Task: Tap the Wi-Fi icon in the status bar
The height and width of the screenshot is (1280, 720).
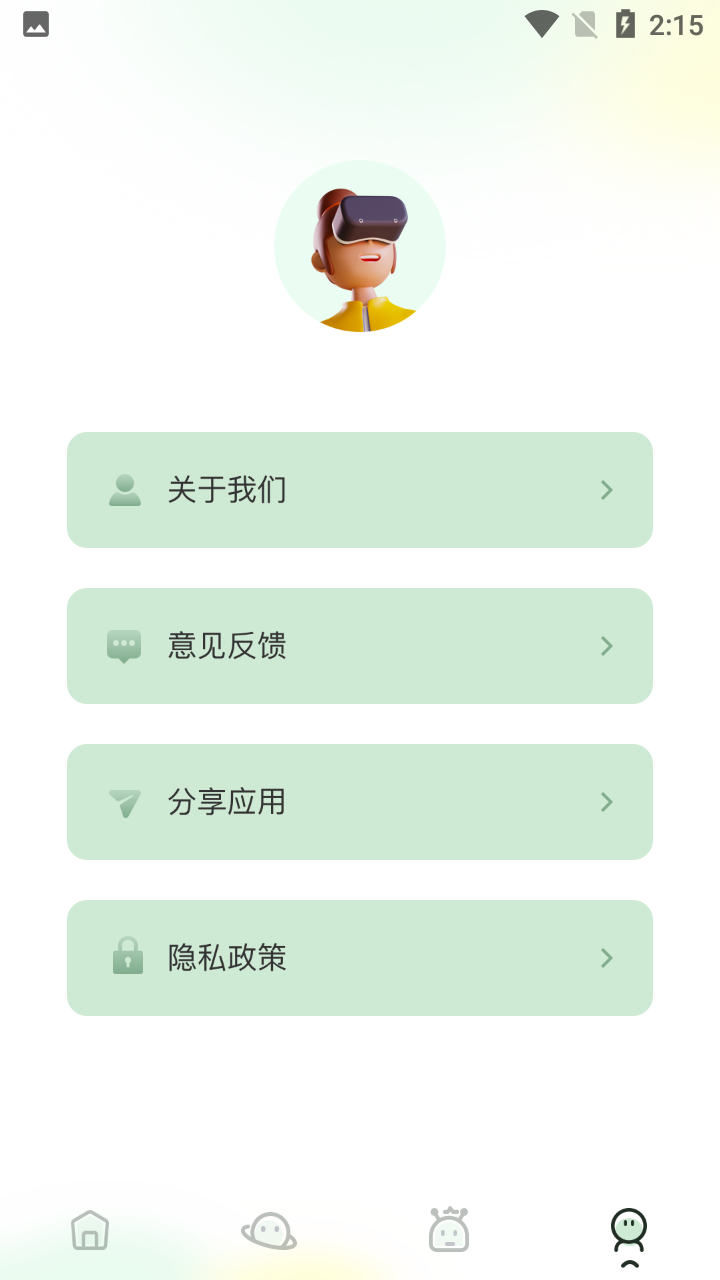Action: (x=542, y=24)
